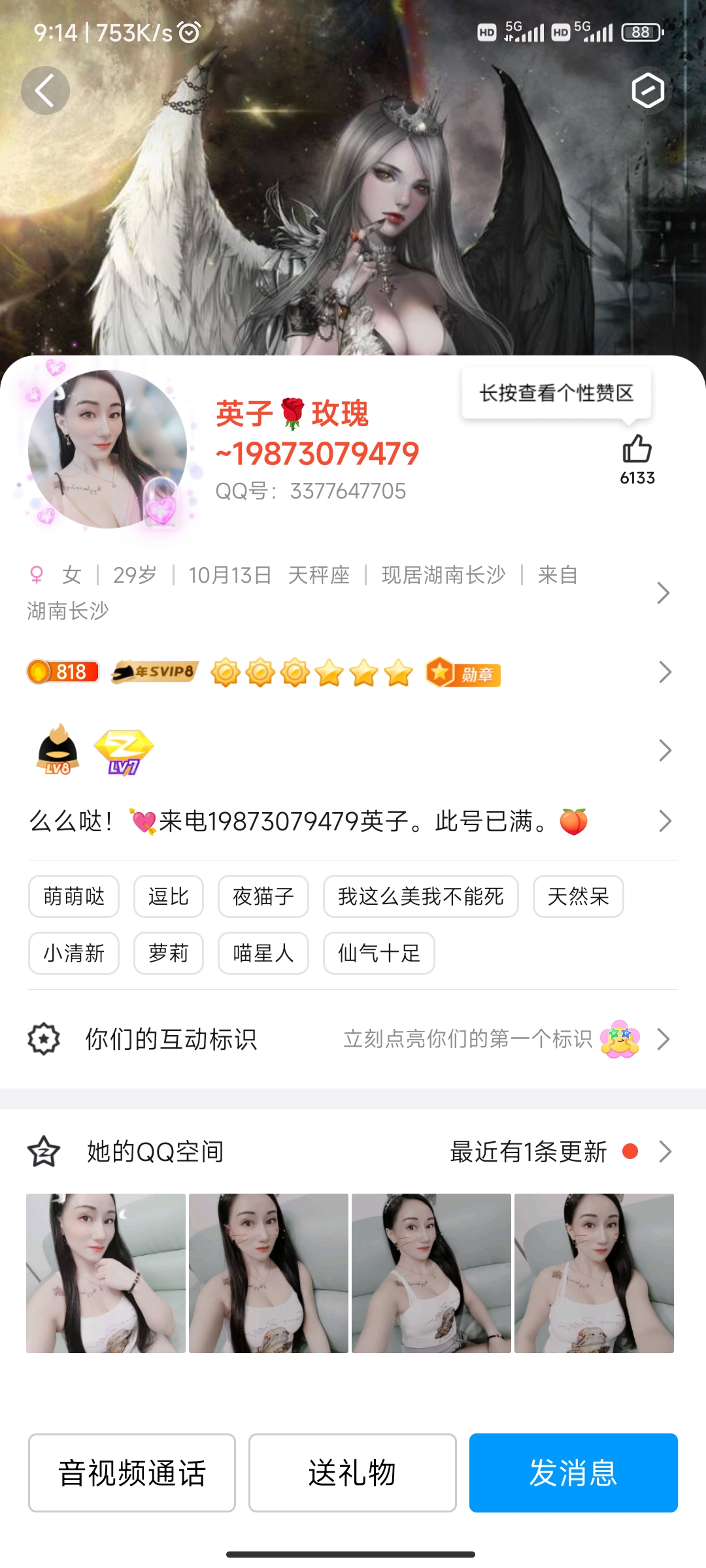This screenshot has width=706, height=1568.
Task: Open the LV8 and LV7 level icons row
Action: click(x=346, y=751)
